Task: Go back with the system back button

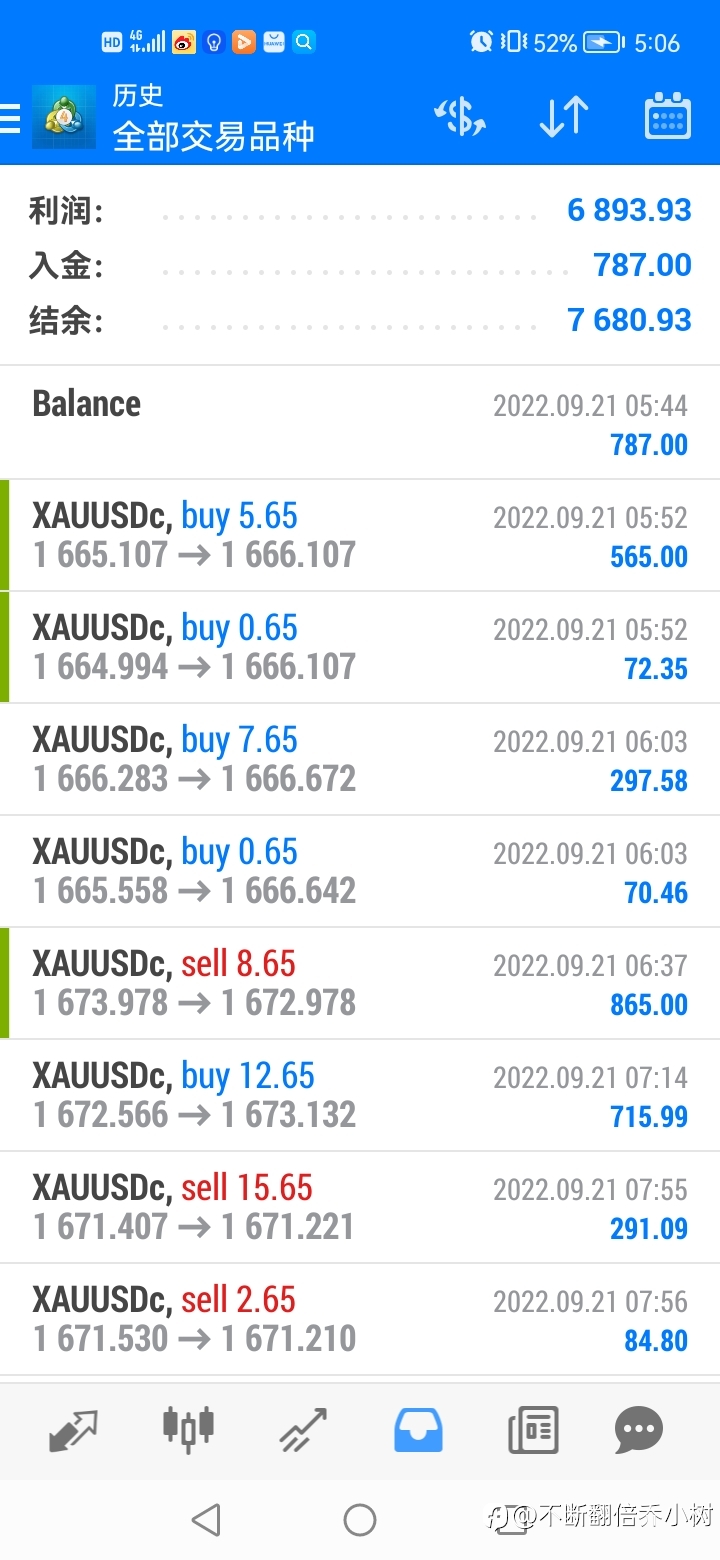Action: (206, 1520)
